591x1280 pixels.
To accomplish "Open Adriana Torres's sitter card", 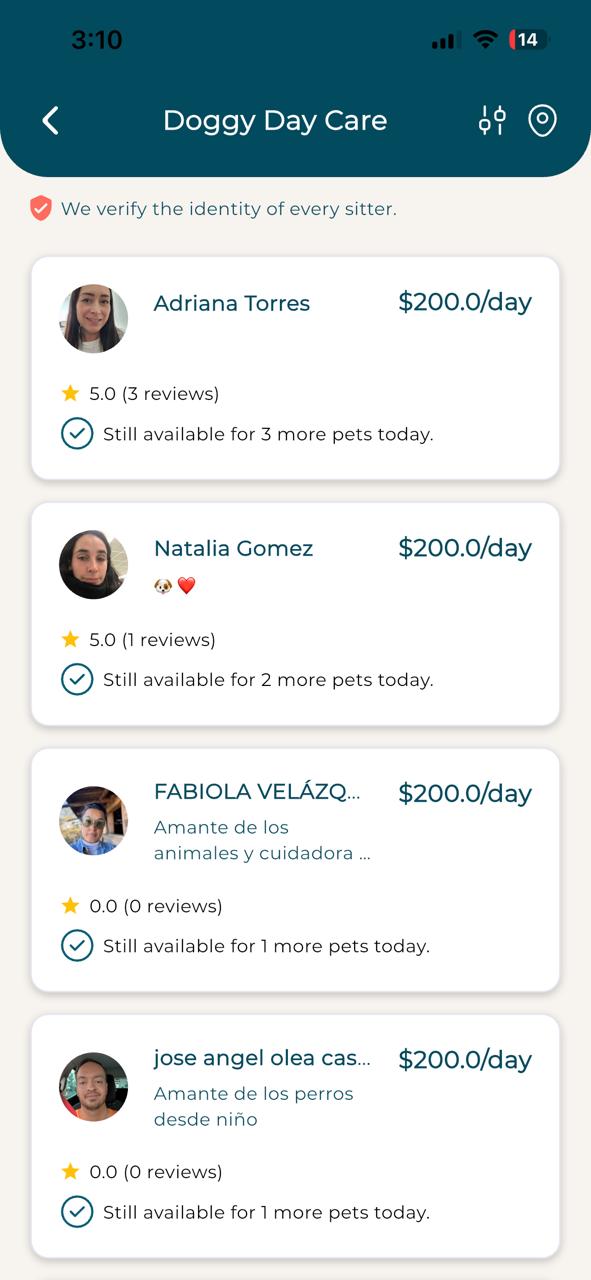I will click(295, 368).
